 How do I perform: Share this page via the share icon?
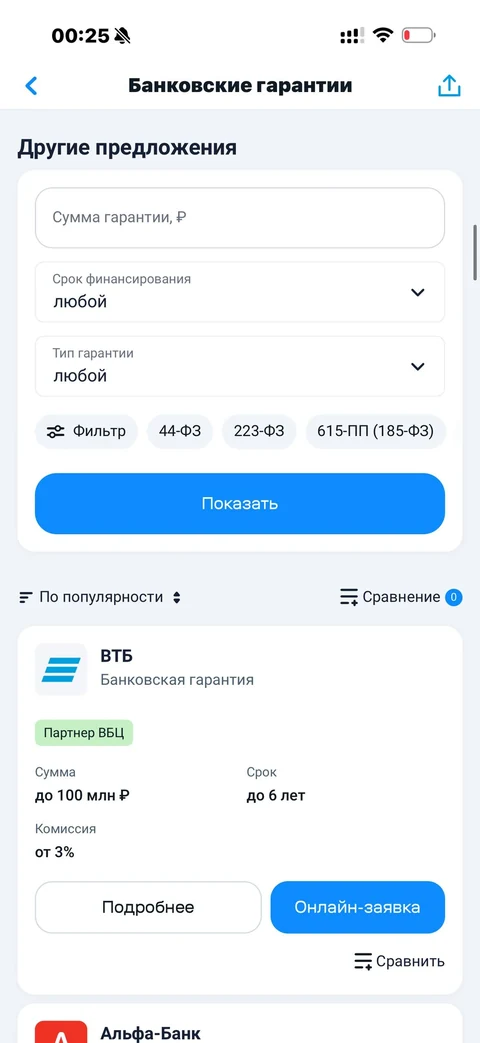(x=449, y=86)
